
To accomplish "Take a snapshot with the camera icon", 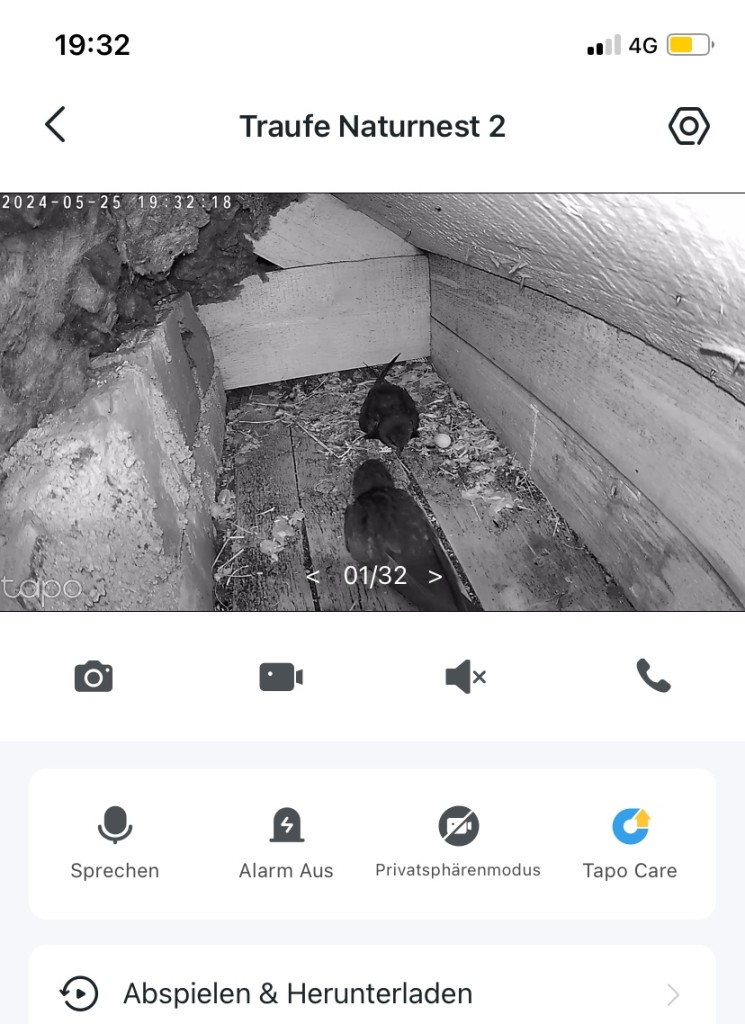I will point(94,677).
